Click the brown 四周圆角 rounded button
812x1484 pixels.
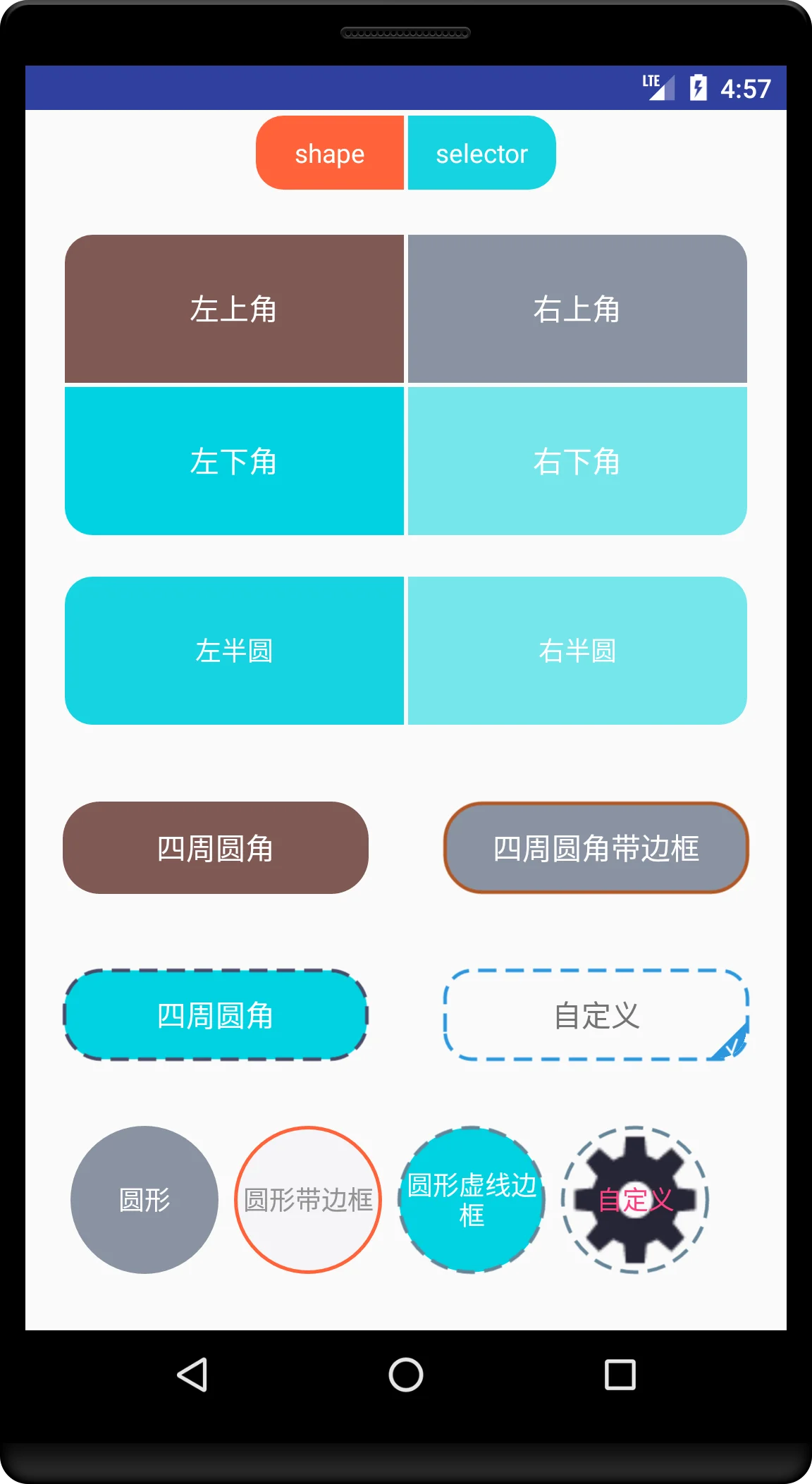pos(215,847)
